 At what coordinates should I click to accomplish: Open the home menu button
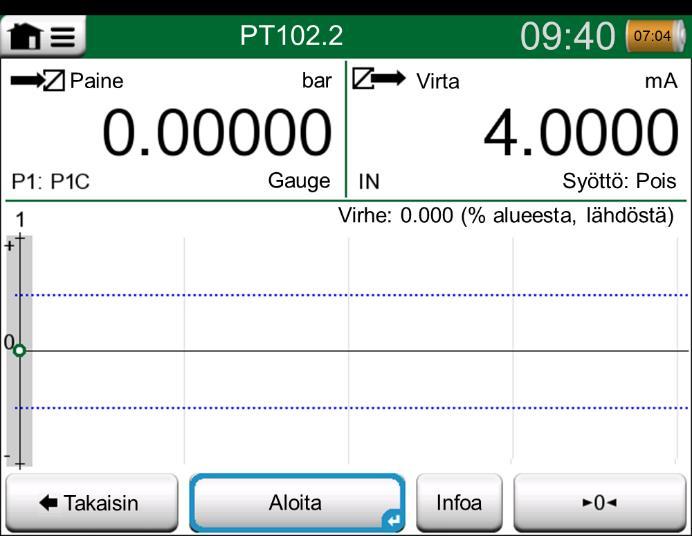(x=42, y=37)
